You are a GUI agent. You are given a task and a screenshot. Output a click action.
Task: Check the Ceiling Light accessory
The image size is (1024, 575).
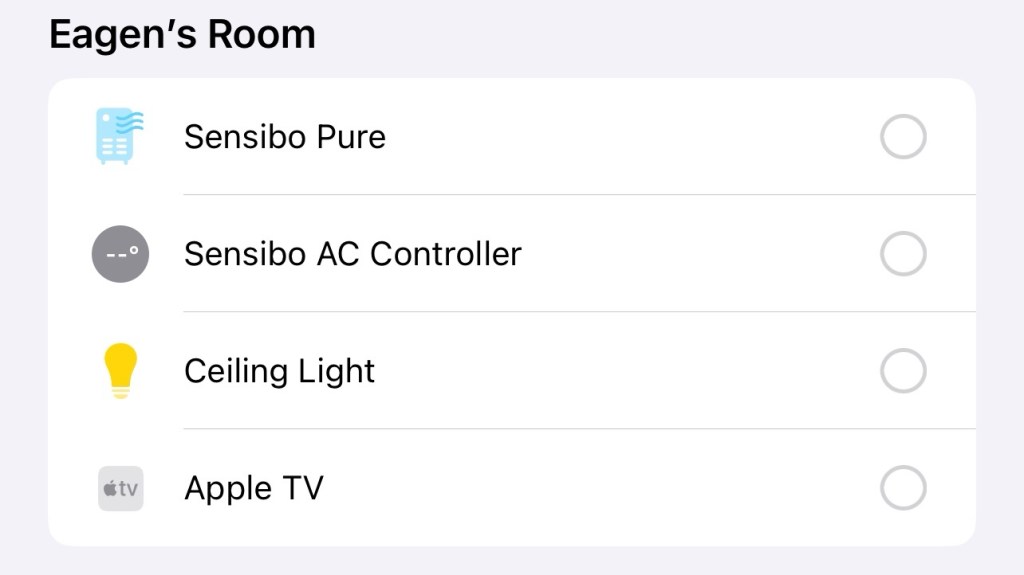pyautogui.click(x=902, y=371)
